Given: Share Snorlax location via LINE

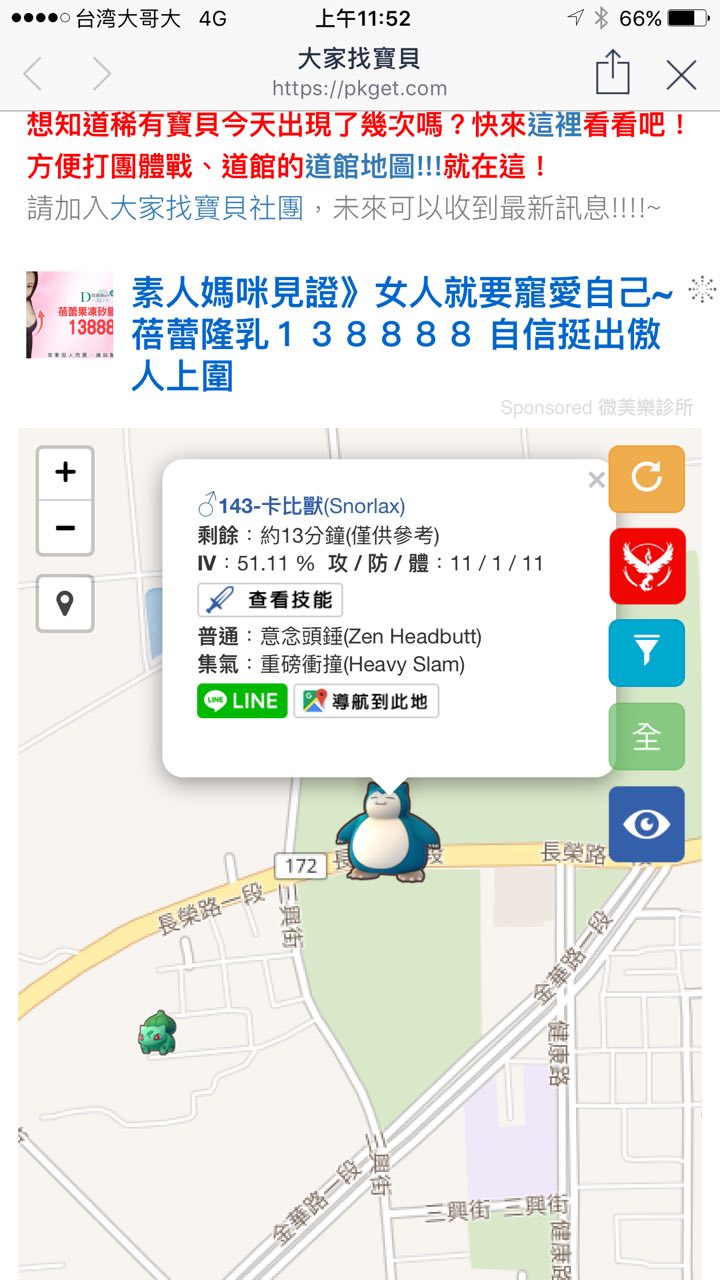Looking at the screenshot, I should coord(242,701).
